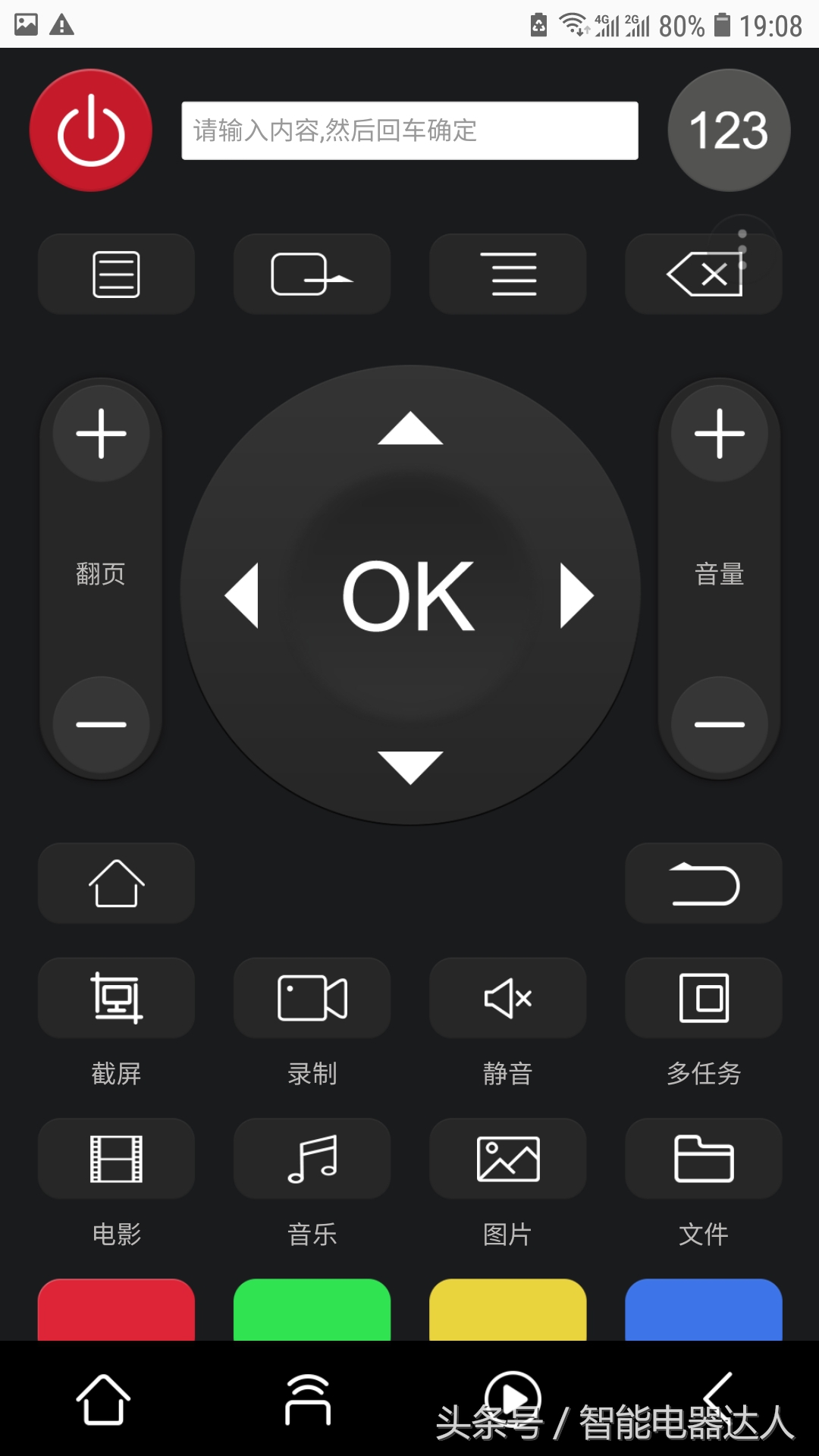Viewport: 819px width, 1456px height.
Task: Tap the home button above the shortcut icons
Action: (115, 883)
